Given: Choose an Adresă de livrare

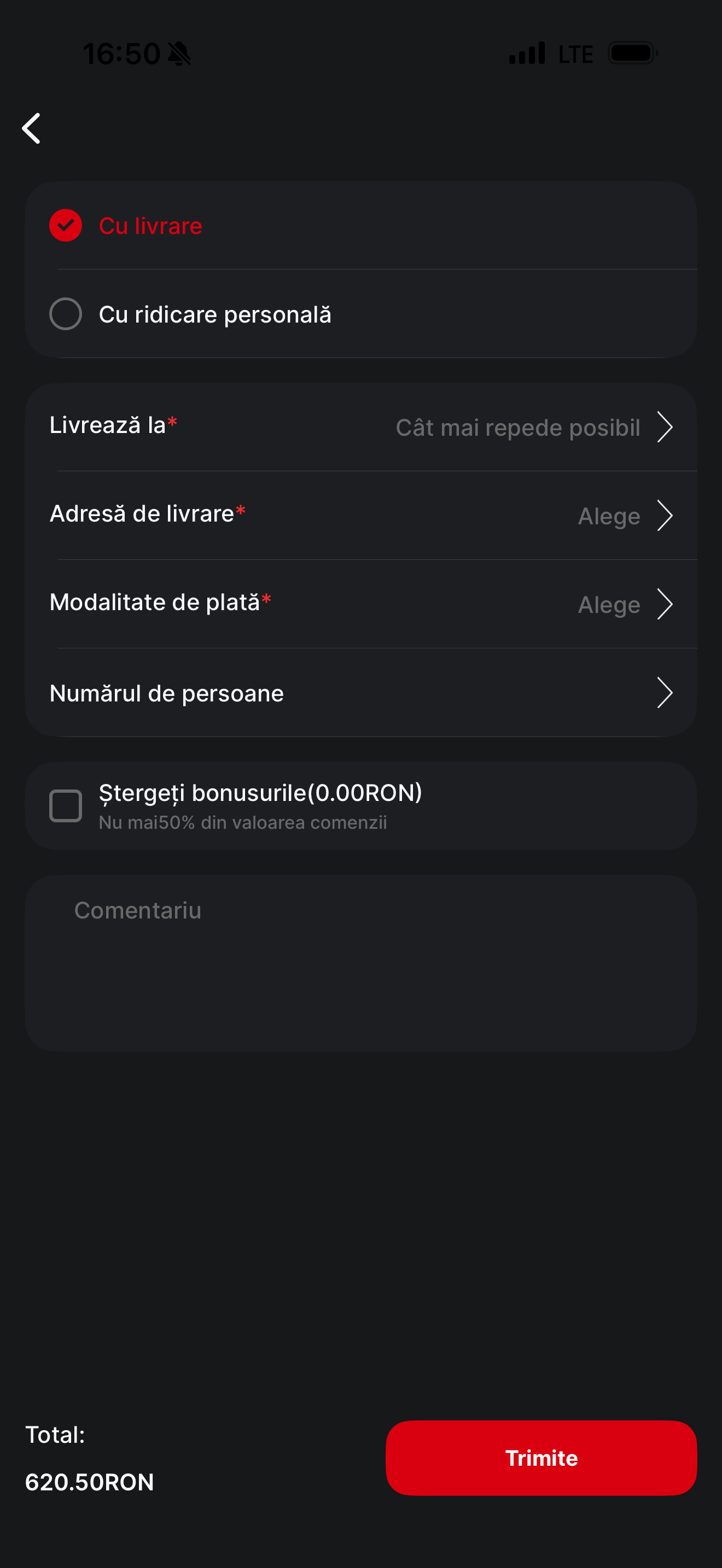Looking at the screenshot, I should [x=361, y=516].
